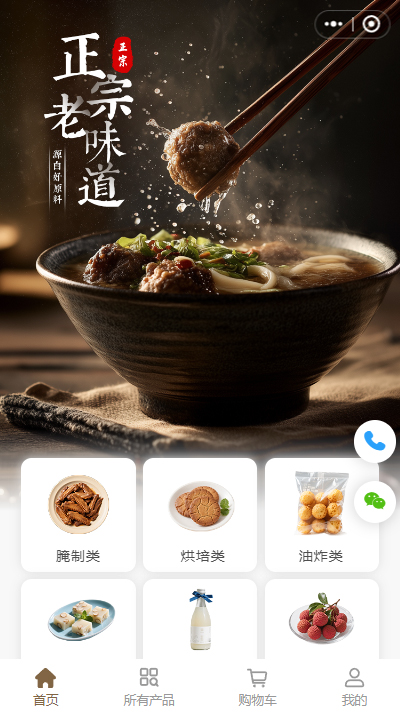View the 油炸类 category card

tap(321, 514)
